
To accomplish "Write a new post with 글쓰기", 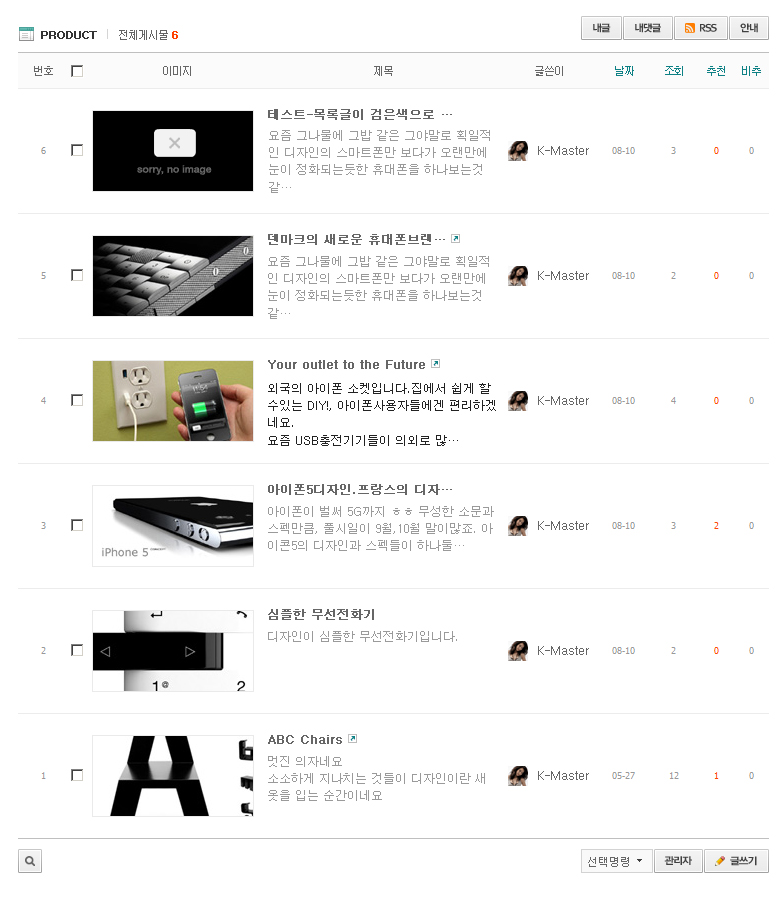I will tap(736, 861).
